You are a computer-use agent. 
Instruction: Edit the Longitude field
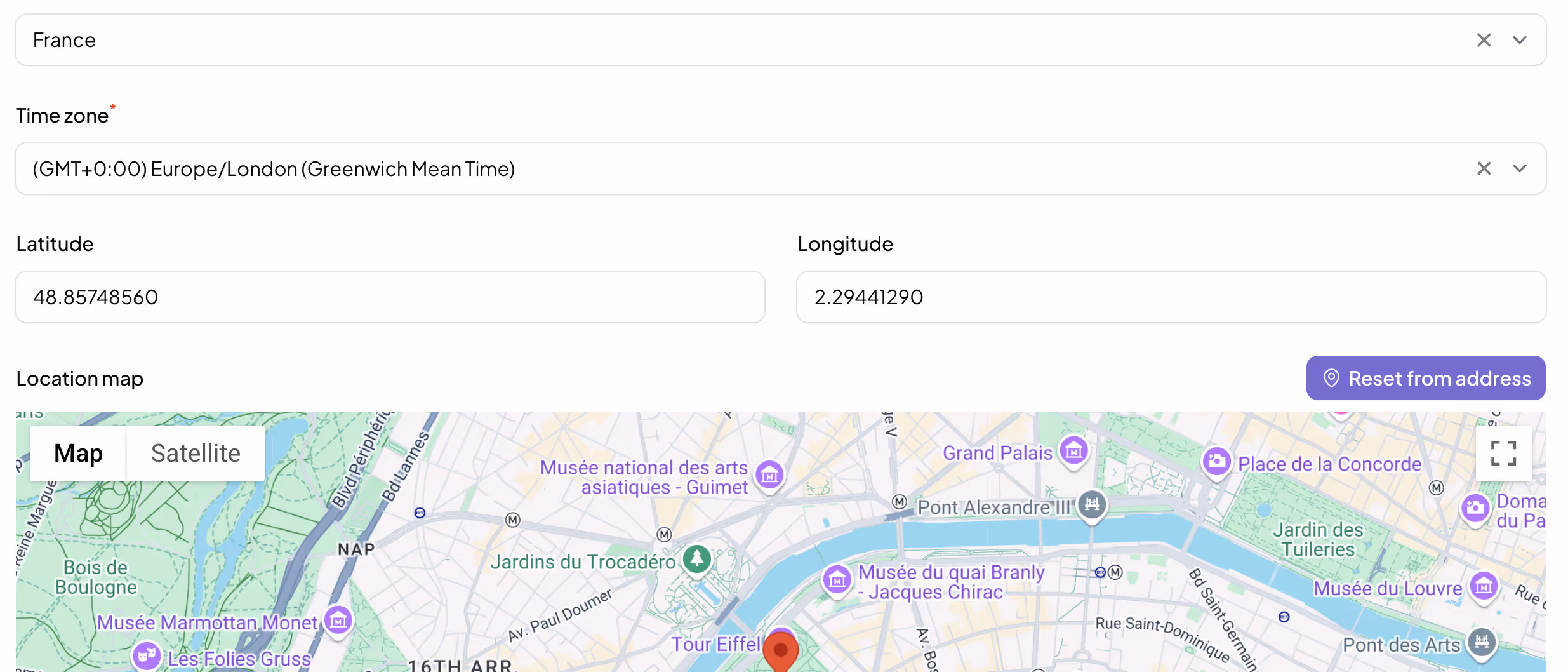pos(1171,297)
